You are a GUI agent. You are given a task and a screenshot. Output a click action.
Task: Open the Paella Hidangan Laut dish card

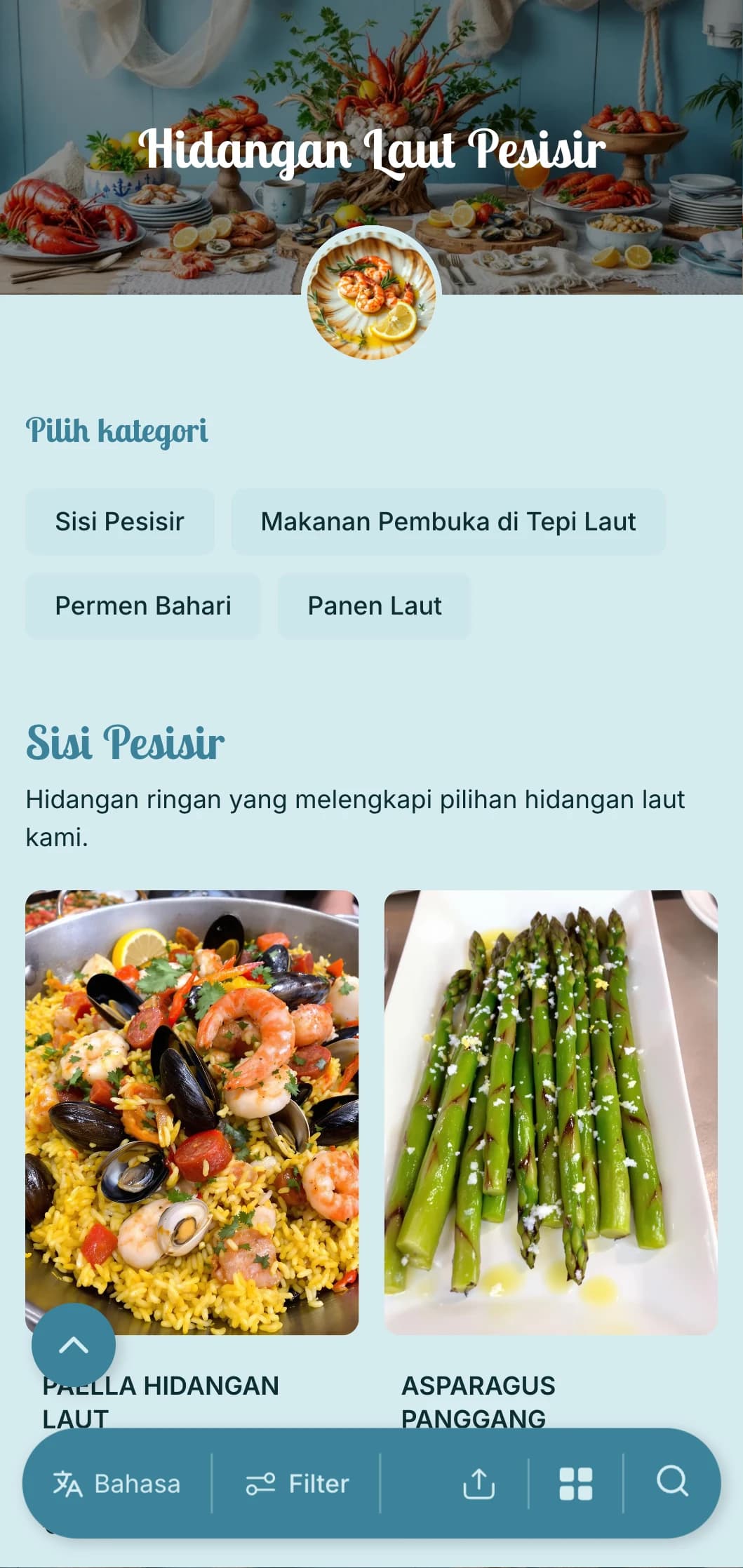click(x=192, y=1112)
